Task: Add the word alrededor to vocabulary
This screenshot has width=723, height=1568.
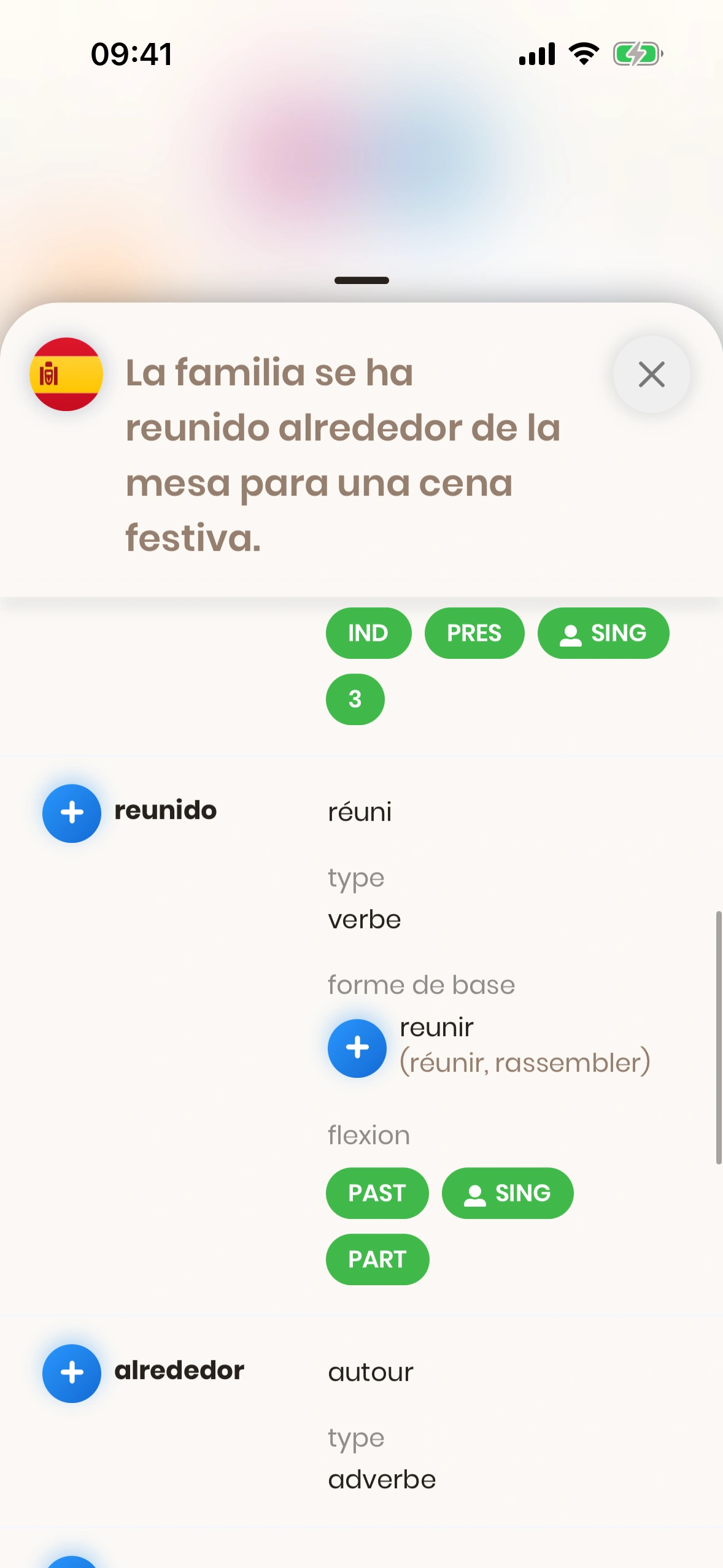Action: point(72,1373)
